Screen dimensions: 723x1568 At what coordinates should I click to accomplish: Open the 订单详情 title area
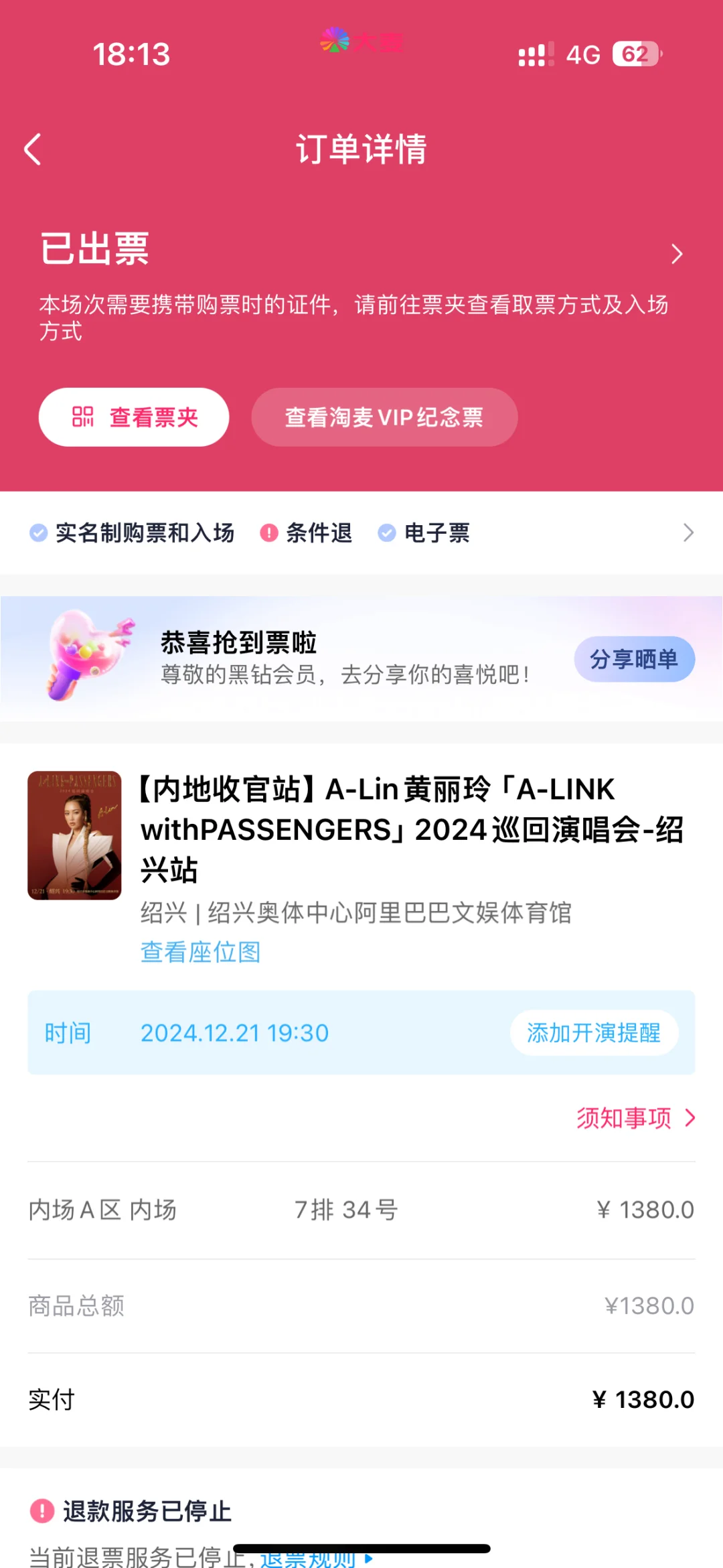tap(361, 149)
